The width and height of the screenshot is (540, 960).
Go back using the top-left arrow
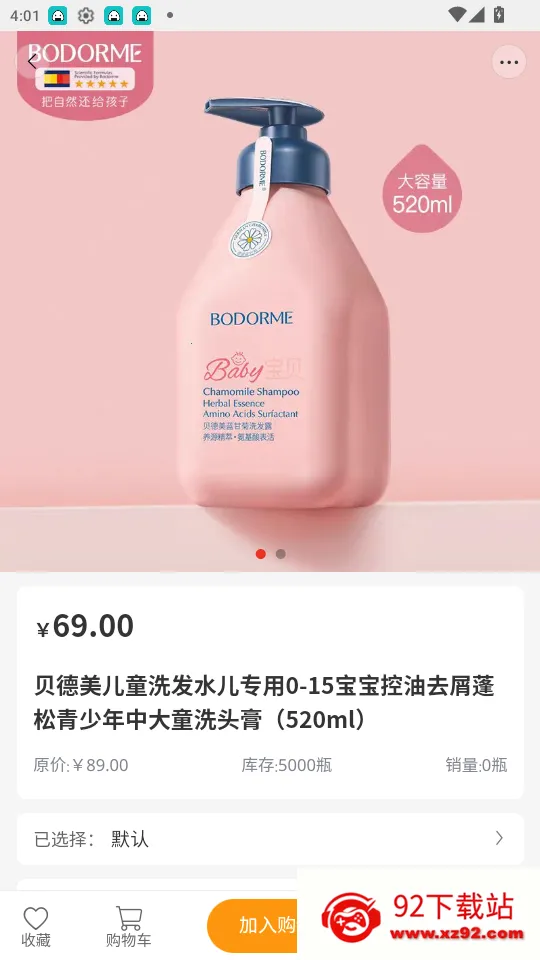(x=32, y=61)
